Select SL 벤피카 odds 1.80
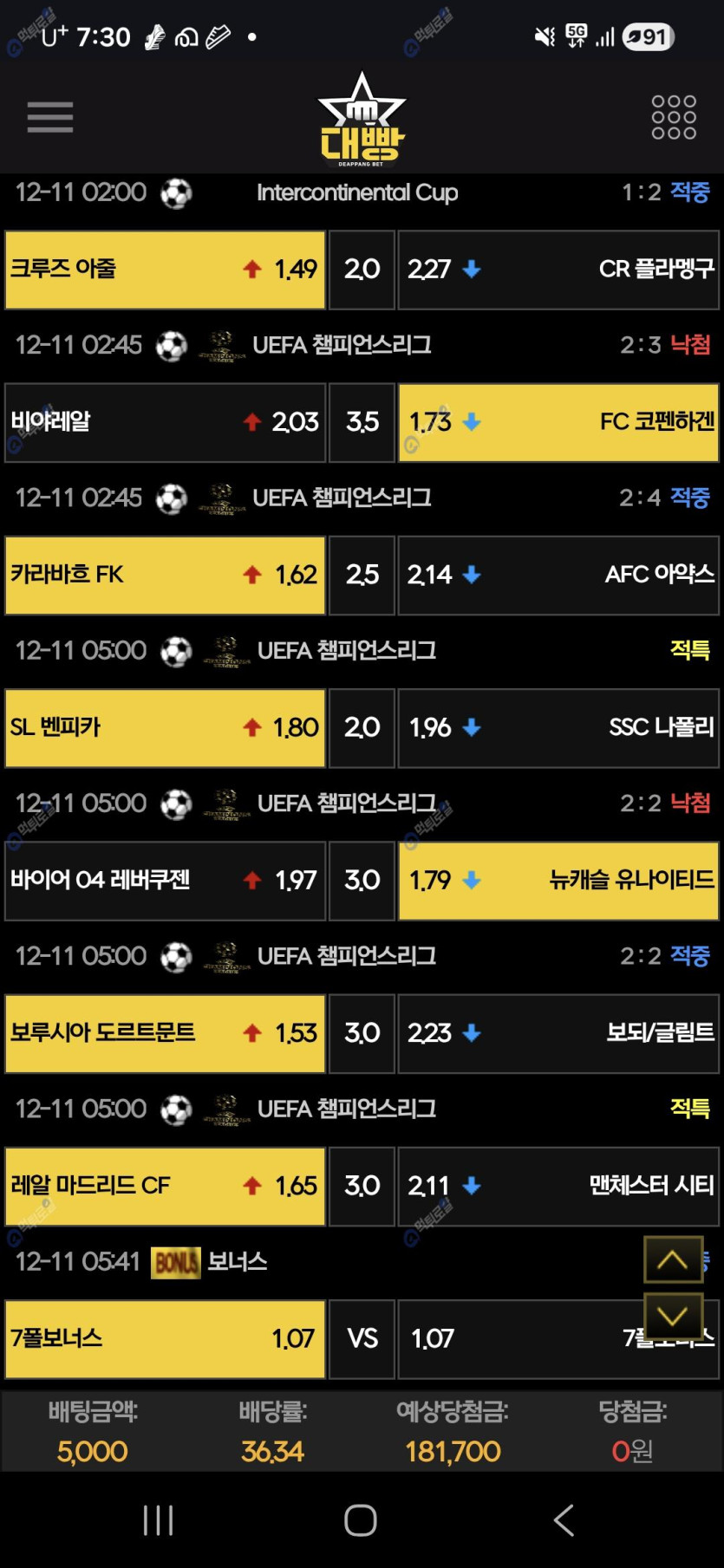This screenshot has height=1568, width=724. click(165, 727)
